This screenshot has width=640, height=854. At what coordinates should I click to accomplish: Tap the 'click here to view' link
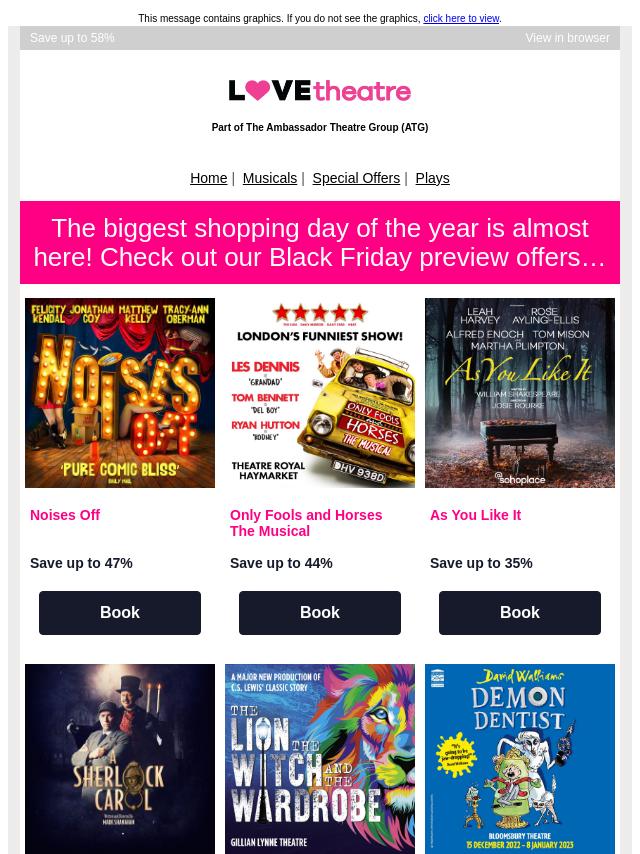(460, 18)
